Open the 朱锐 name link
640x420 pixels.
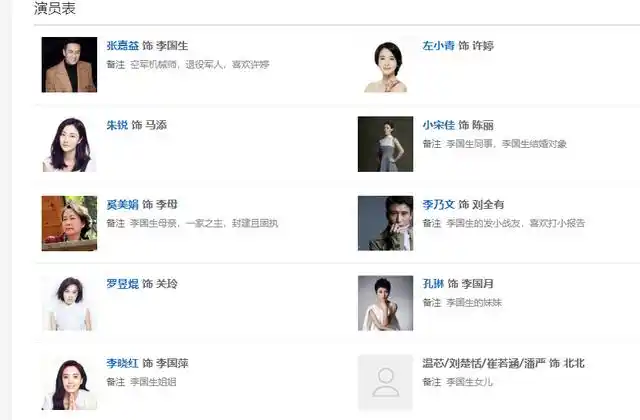click(x=117, y=125)
